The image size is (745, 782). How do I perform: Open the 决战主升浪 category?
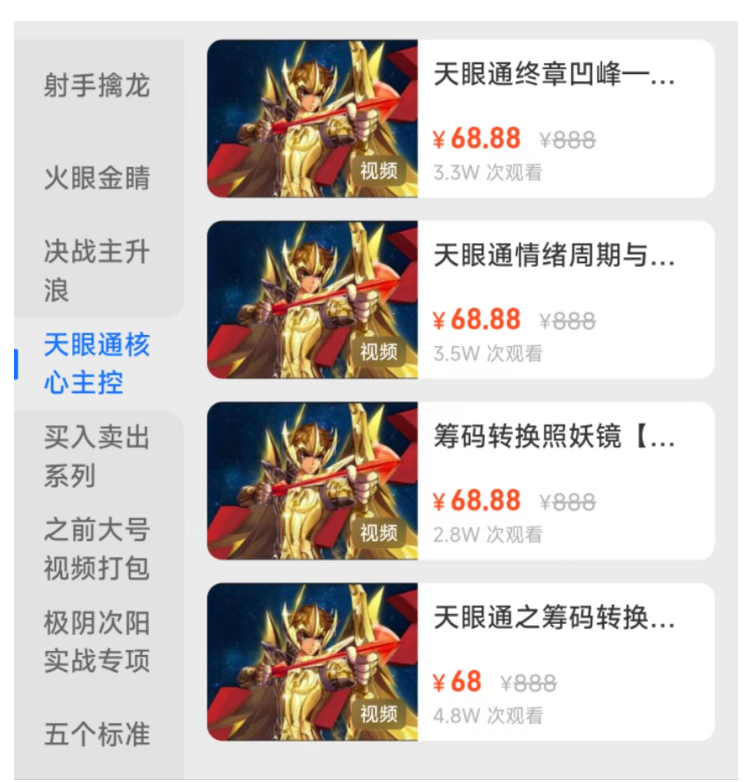click(97, 270)
